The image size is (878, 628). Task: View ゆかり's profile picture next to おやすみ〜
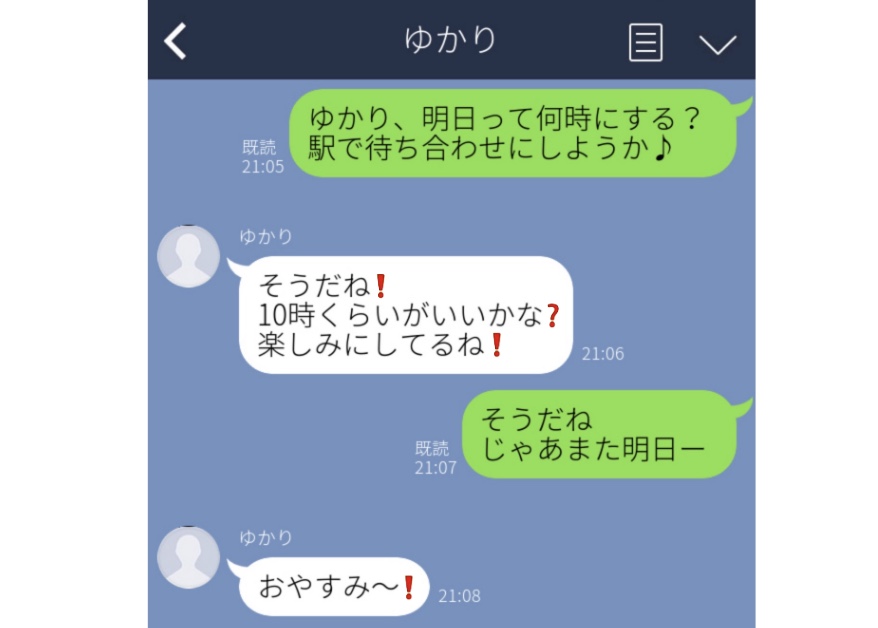(189, 557)
